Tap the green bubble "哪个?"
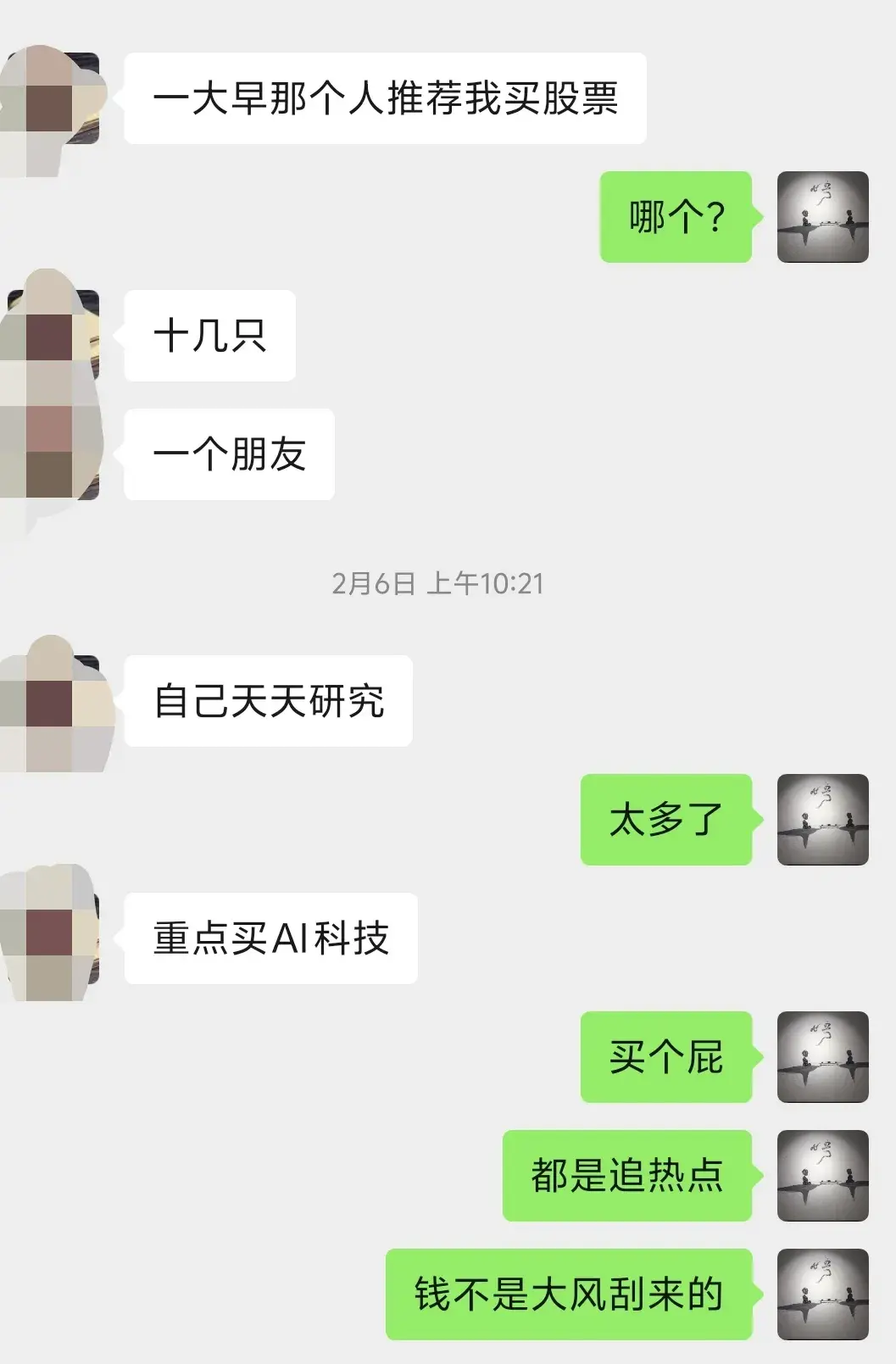The height and width of the screenshot is (1364, 896). tap(676, 219)
